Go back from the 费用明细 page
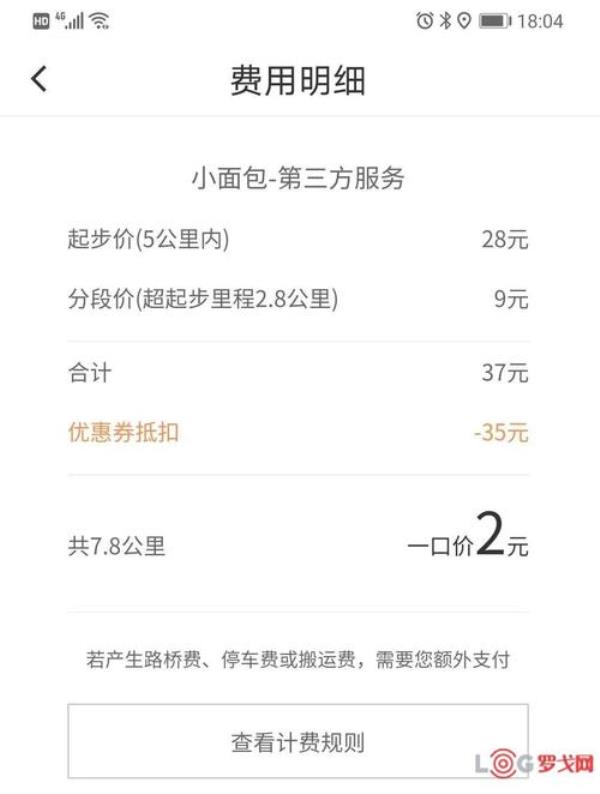This screenshot has height=794, width=600. coord(39,79)
